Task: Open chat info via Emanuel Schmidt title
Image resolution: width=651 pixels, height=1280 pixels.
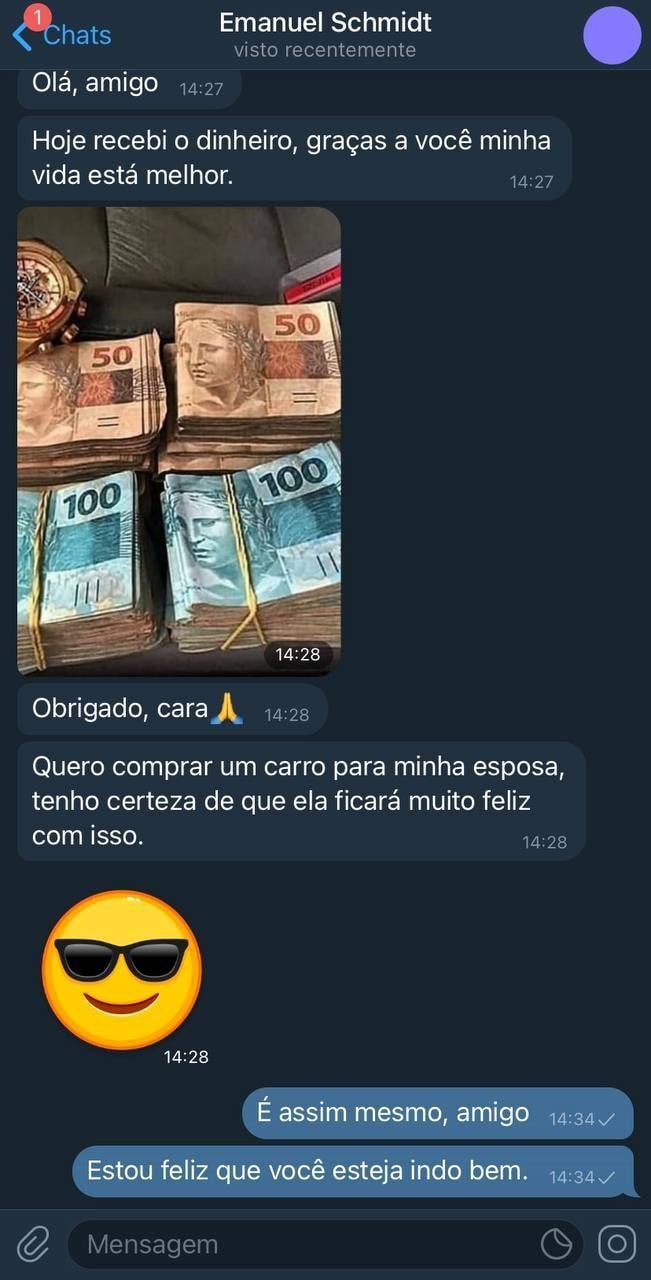Action: (x=325, y=23)
